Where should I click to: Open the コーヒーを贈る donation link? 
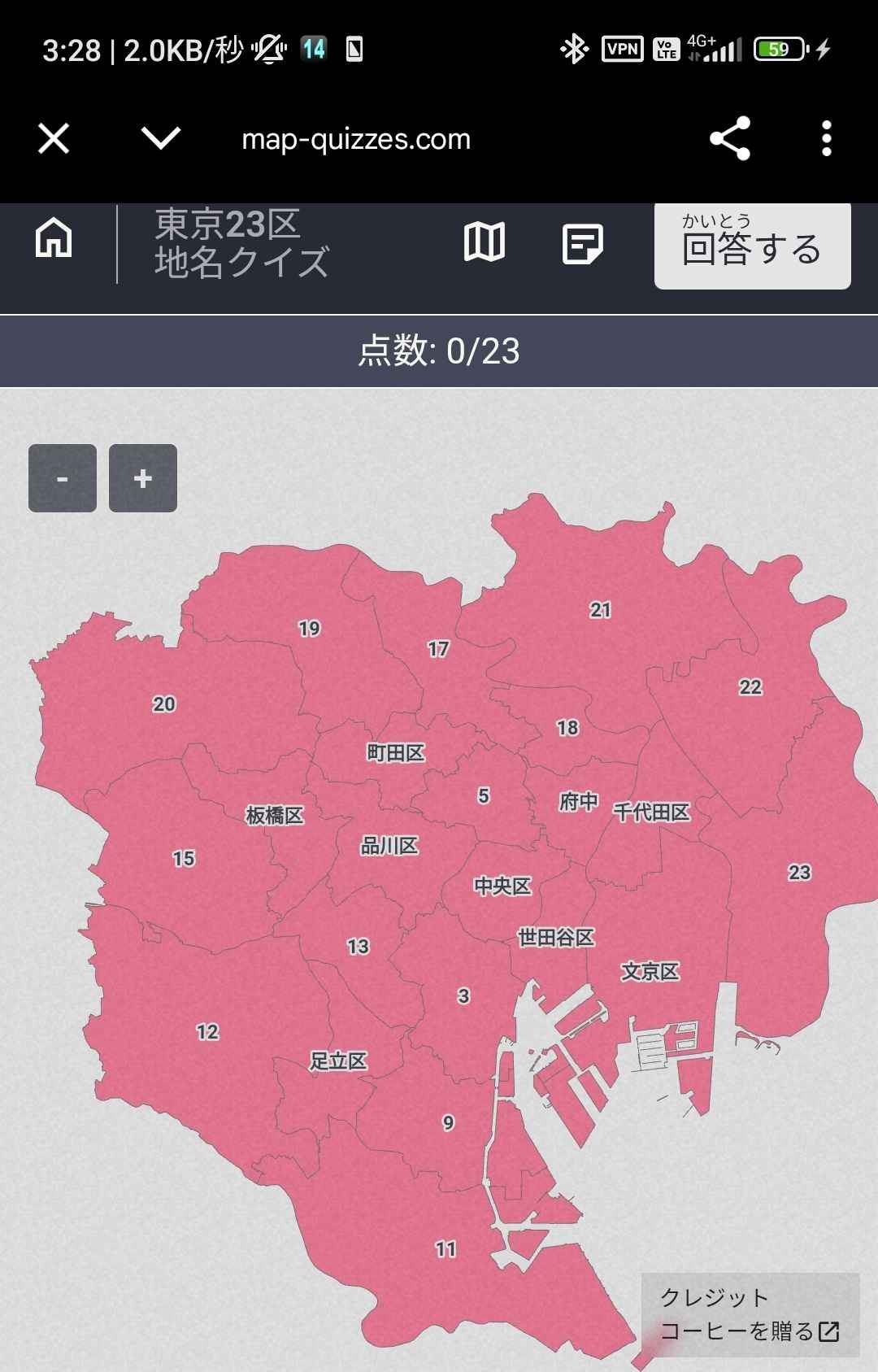tap(749, 1331)
